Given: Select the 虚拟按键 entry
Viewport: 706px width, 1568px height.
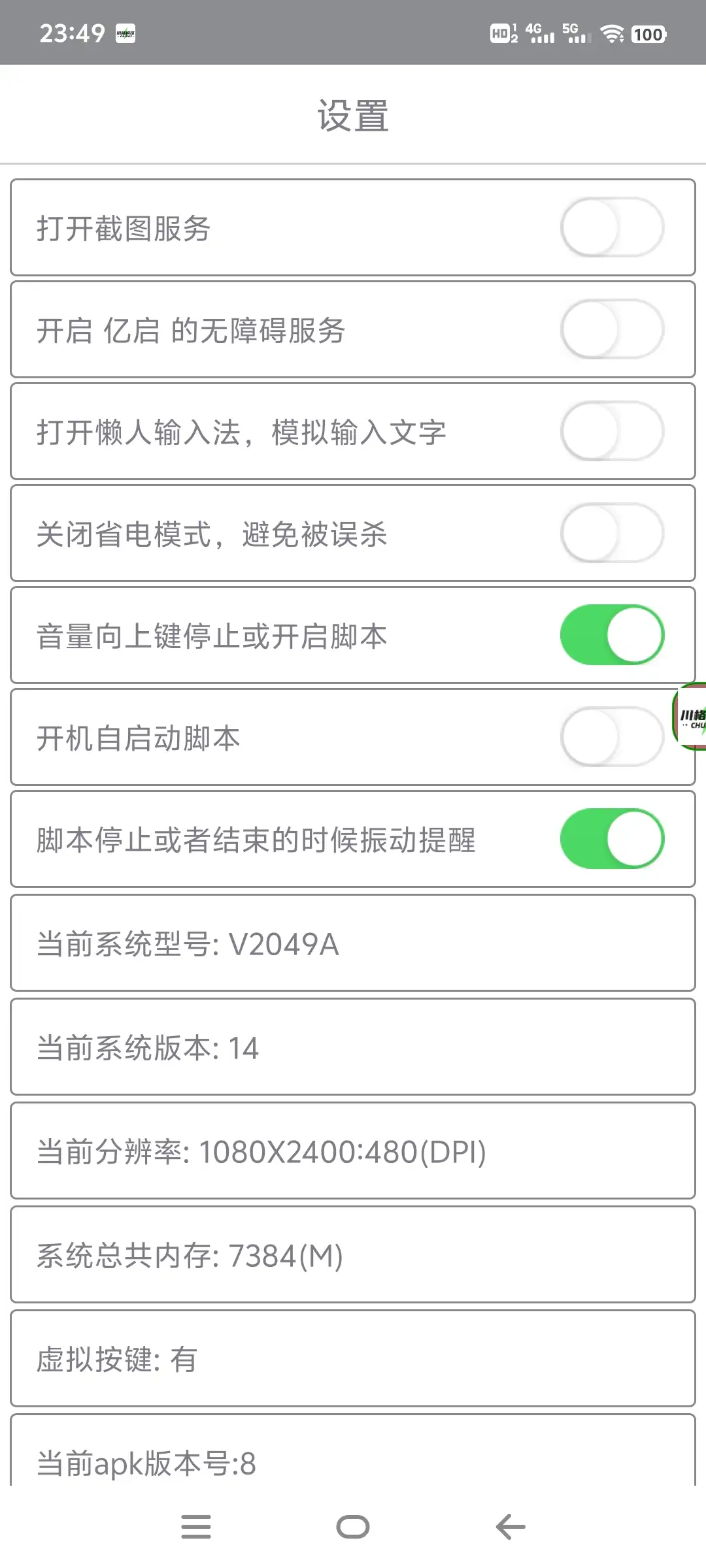Looking at the screenshot, I should point(352,1358).
